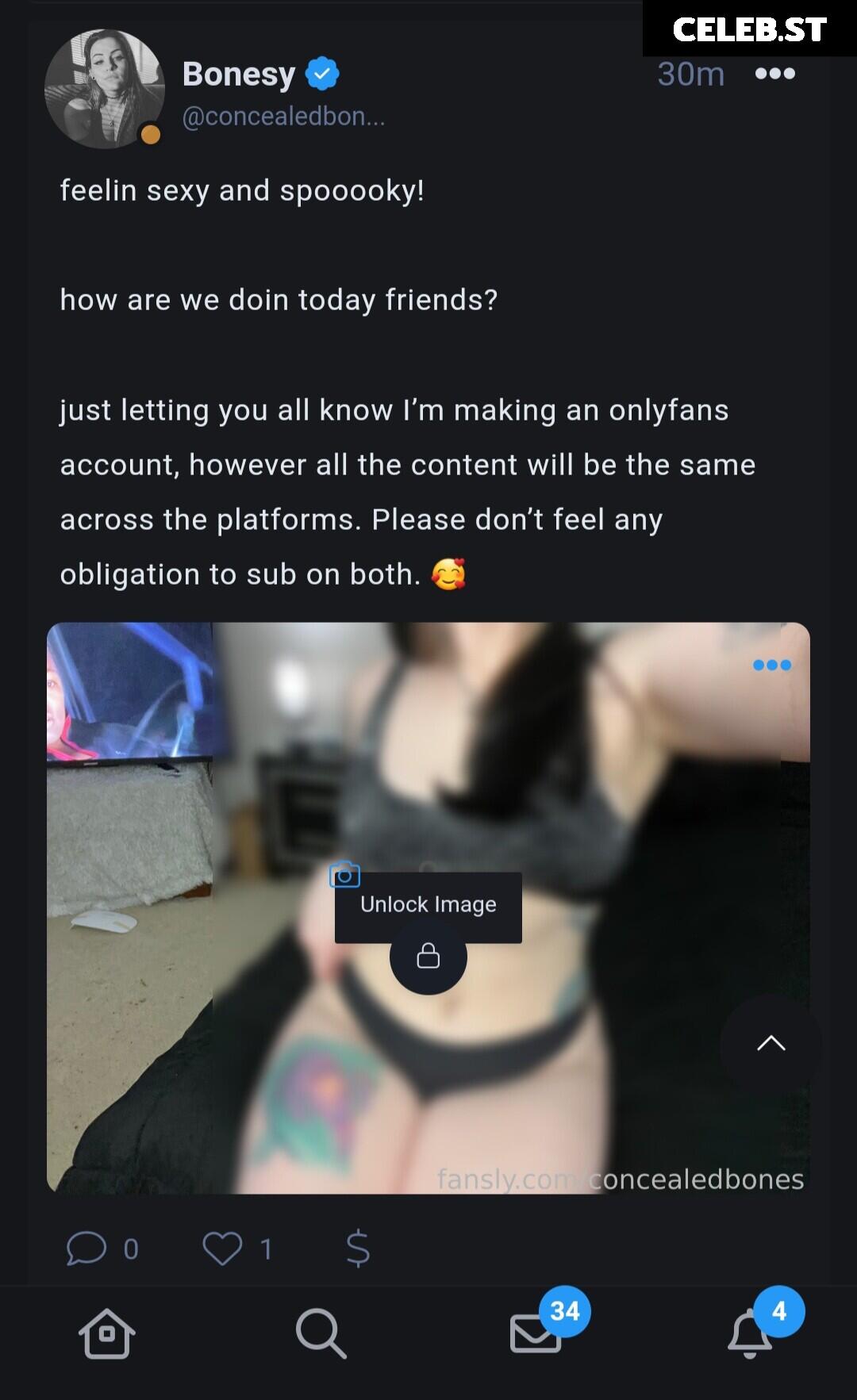
Task: Open the blue dots menu on the image
Action: pos(771,665)
